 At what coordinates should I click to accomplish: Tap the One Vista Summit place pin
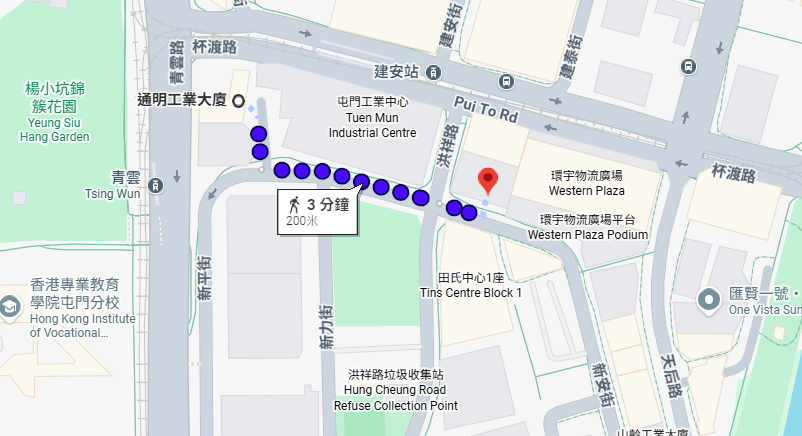pyautogui.click(x=708, y=300)
